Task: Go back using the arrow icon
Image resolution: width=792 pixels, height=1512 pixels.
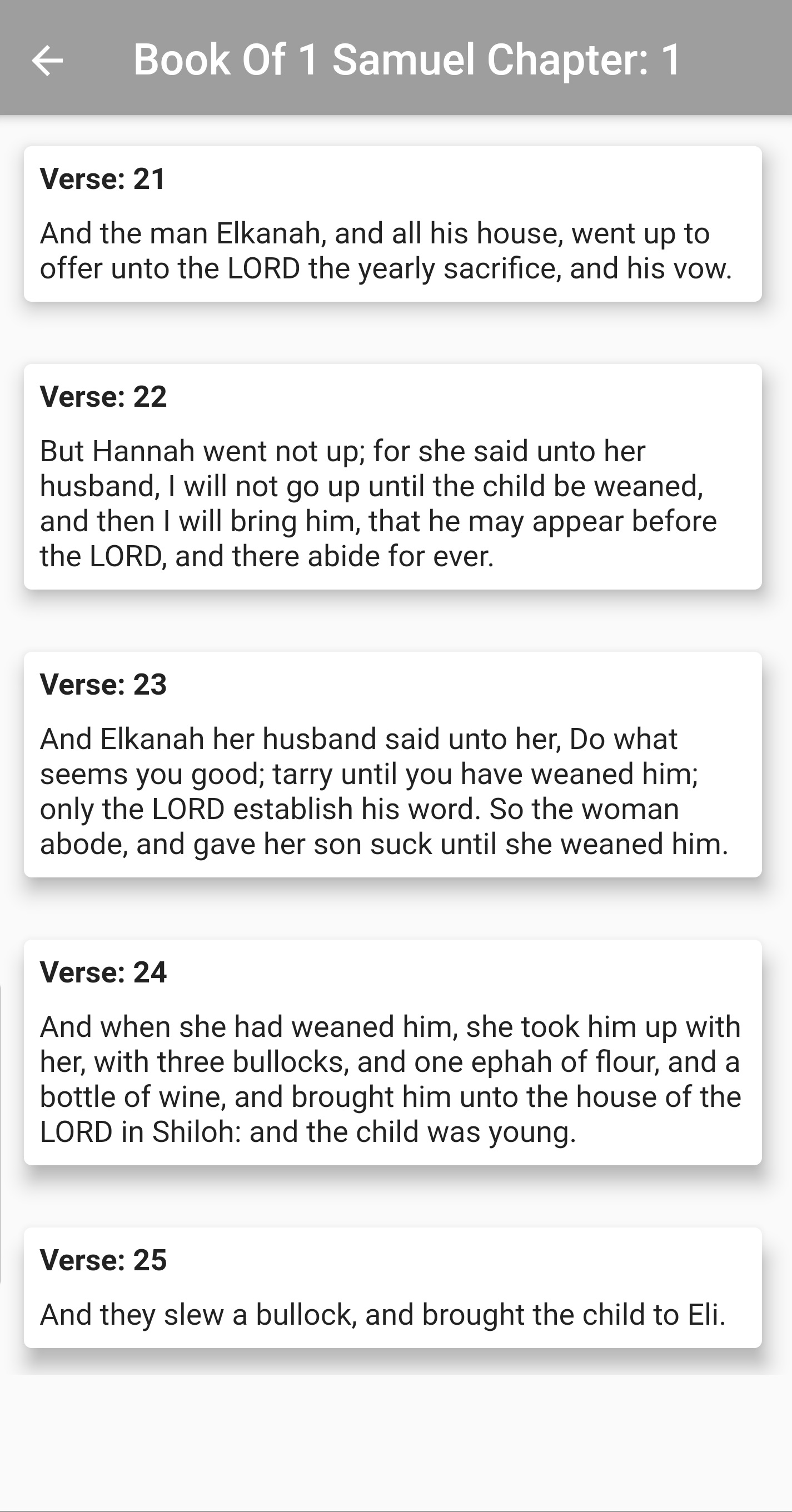Action: (x=47, y=60)
